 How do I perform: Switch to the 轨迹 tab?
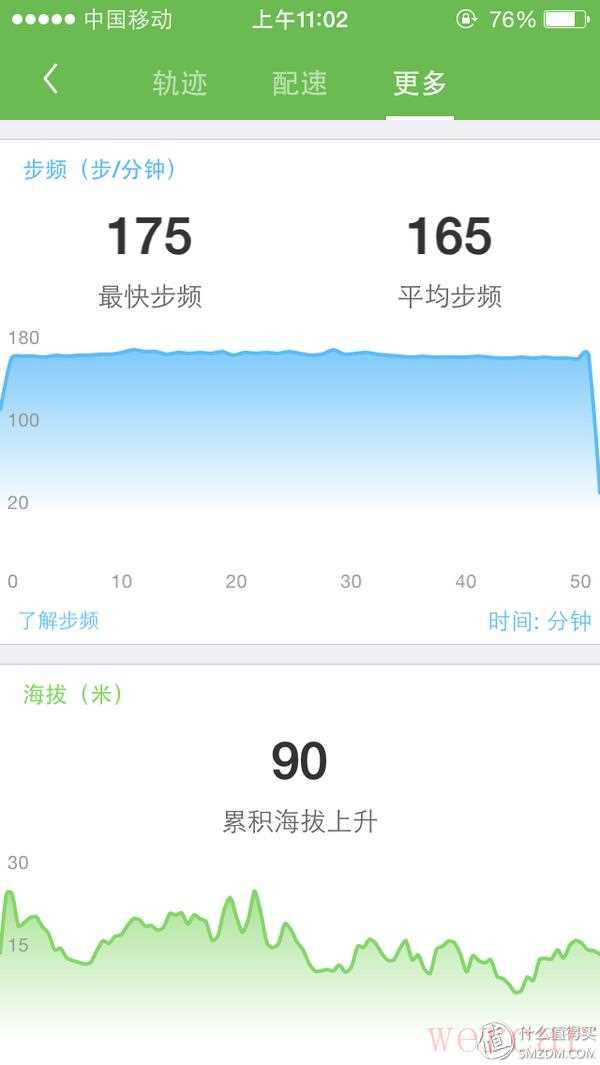[x=180, y=83]
